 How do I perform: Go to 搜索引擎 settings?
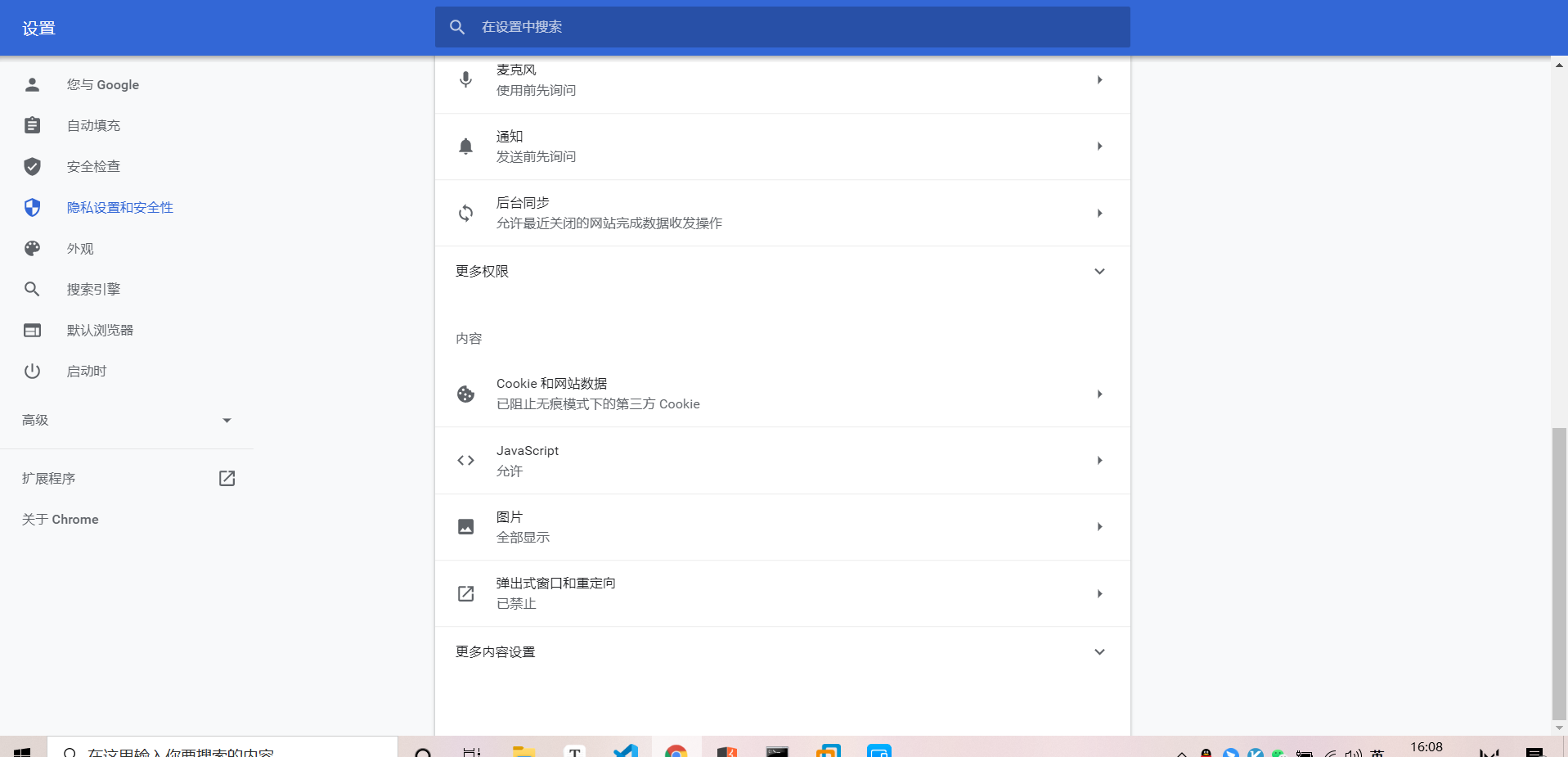pos(93,289)
